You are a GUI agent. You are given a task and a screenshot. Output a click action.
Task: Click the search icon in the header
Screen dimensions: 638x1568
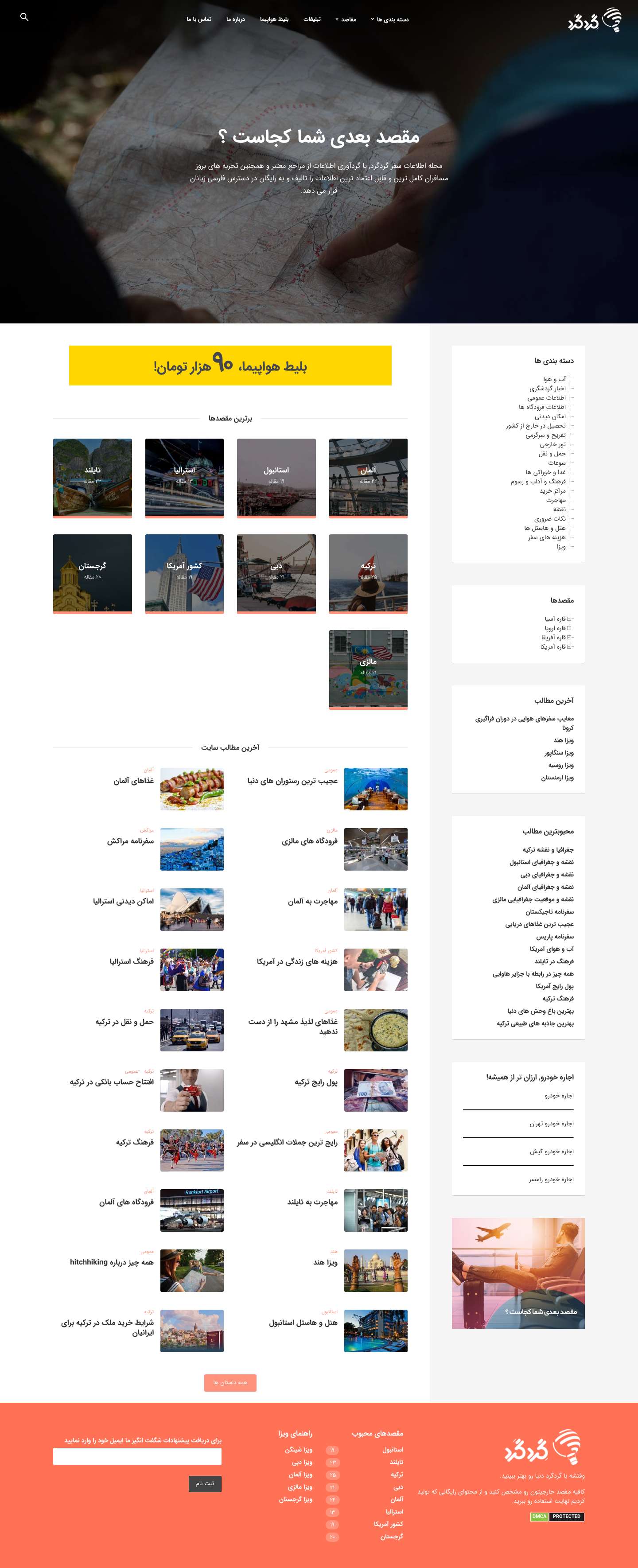24,16
